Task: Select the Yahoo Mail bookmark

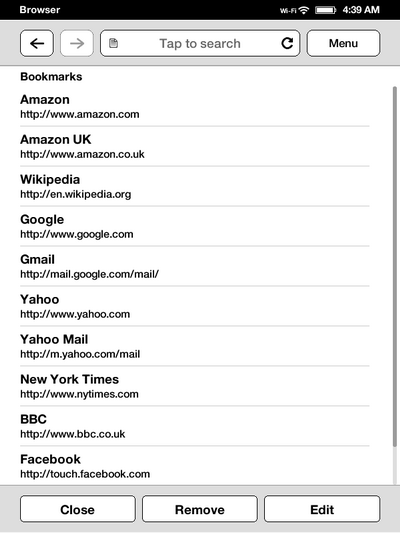Action: click(195, 346)
